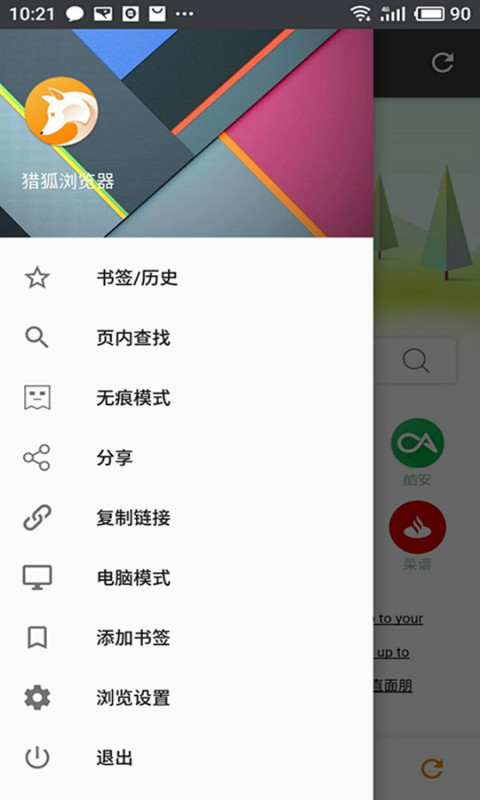
Task: Enable 无痕模式 incognito mode
Action: pyautogui.click(x=187, y=398)
